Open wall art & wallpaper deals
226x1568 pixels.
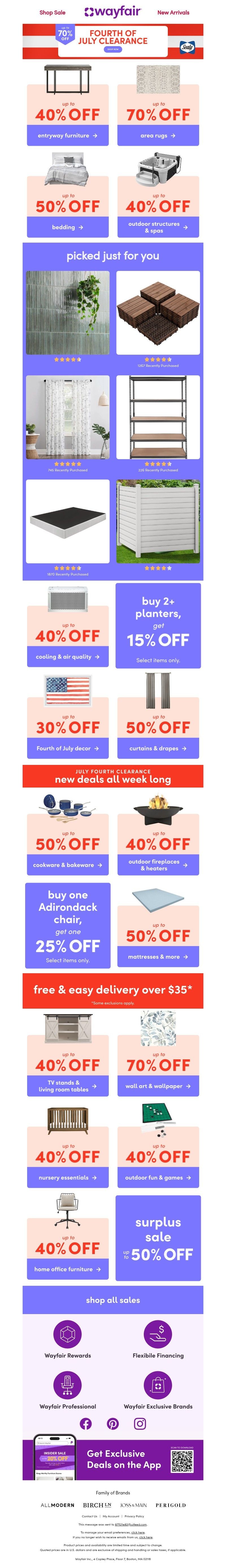point(158,1086)
